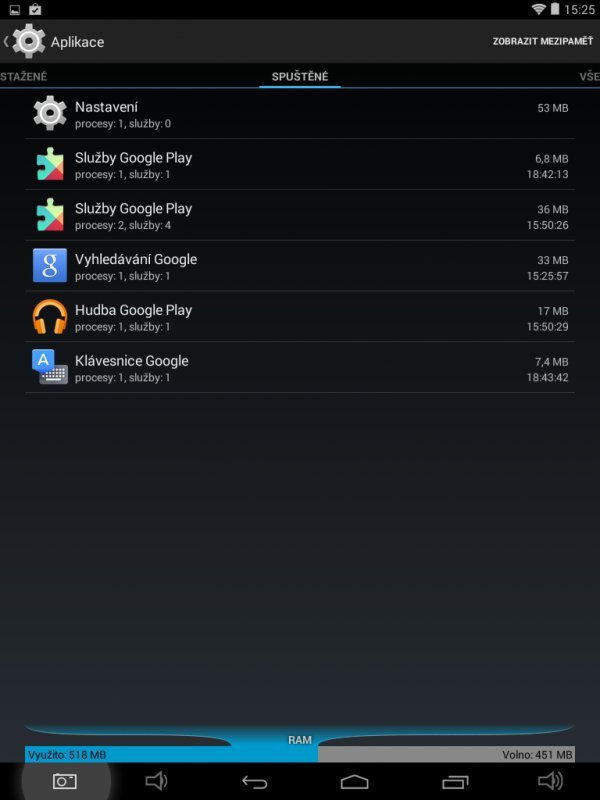Go to the home screen
This screenshot has height=800, width=600.
tap(354, 781)
